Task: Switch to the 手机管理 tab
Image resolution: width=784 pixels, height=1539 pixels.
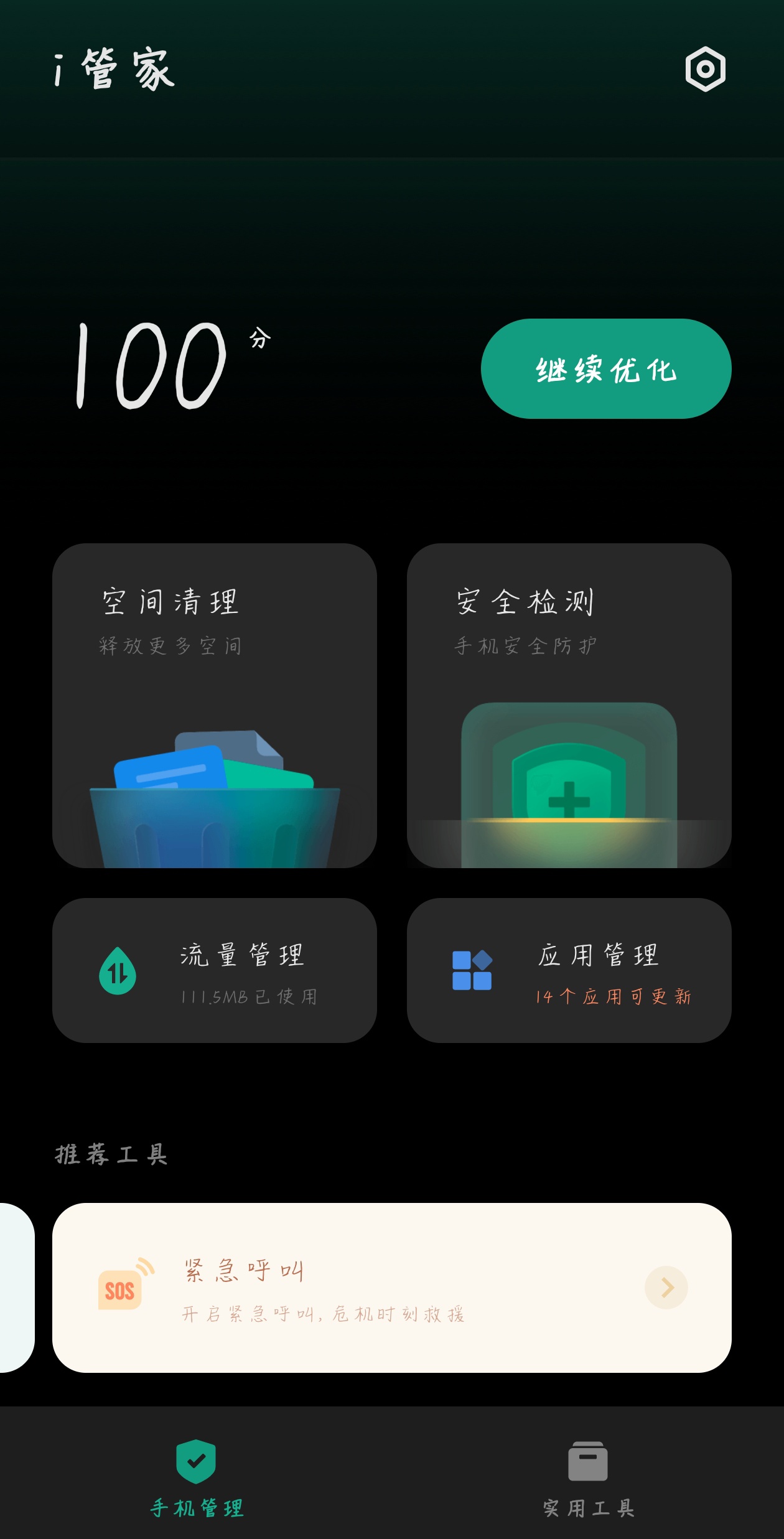Action: (x=197, y=1478)
